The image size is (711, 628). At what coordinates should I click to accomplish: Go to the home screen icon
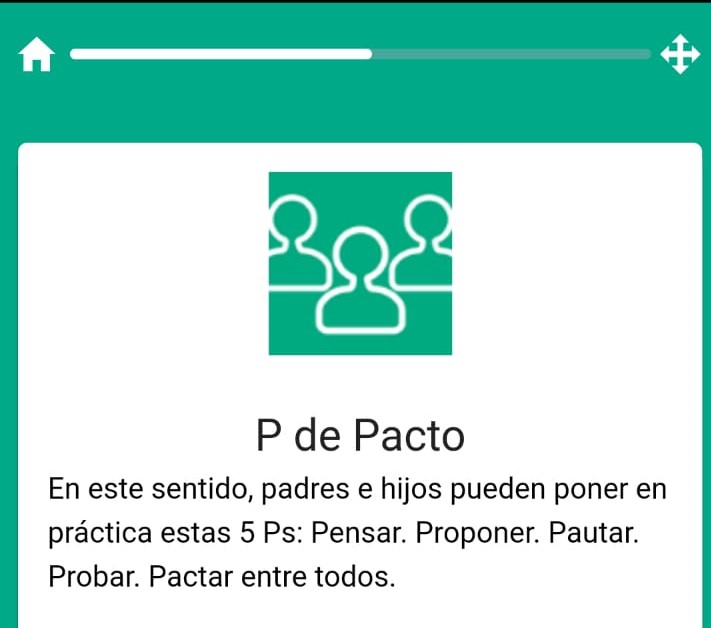click(36, 56)
